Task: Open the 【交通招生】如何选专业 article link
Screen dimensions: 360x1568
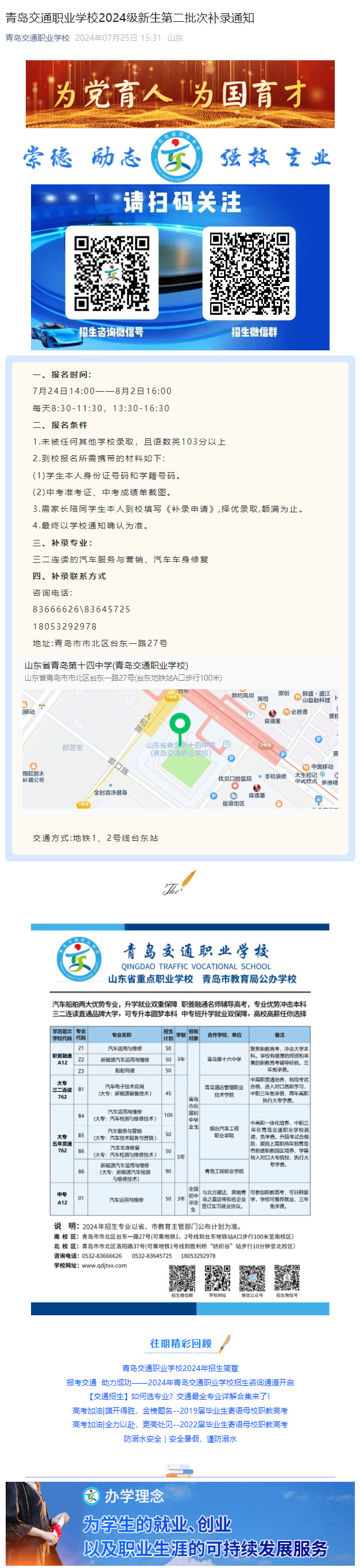Action: click(x=180, y=1396)
